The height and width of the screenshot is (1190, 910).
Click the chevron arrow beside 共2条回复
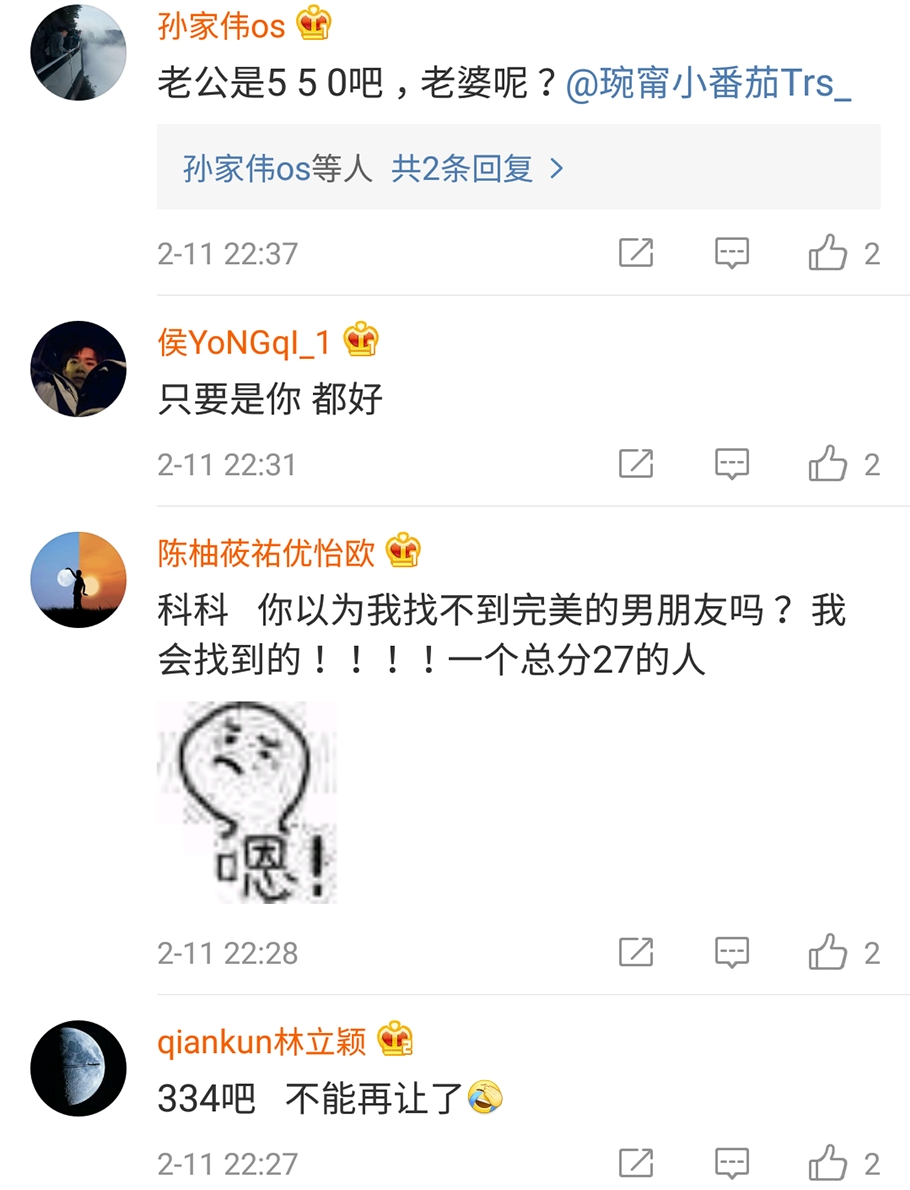[x=555, y=168]
